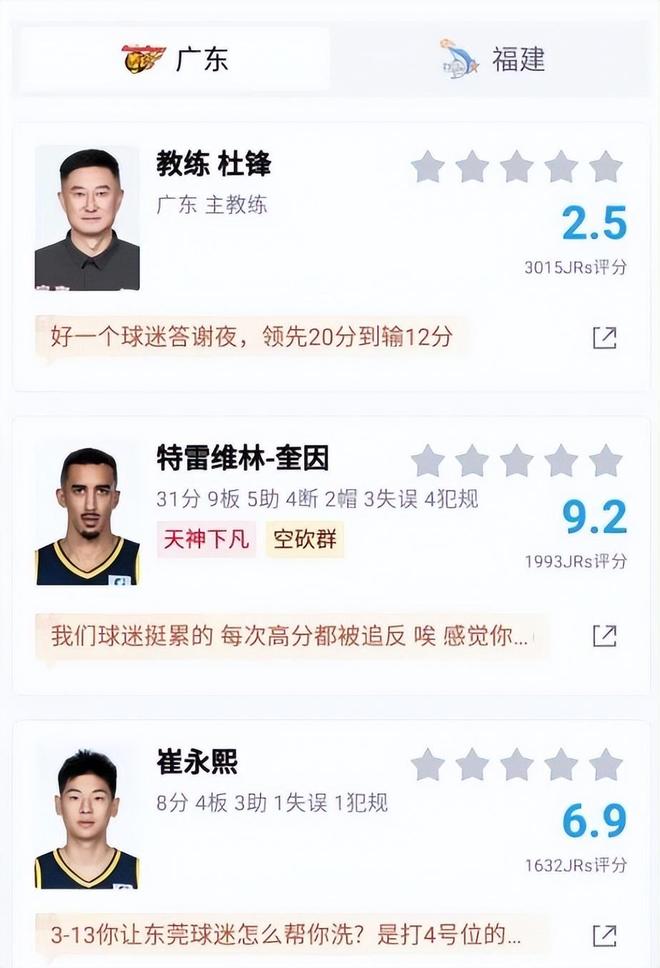Rate 崔永熙 with the third star

coord(516,764)
